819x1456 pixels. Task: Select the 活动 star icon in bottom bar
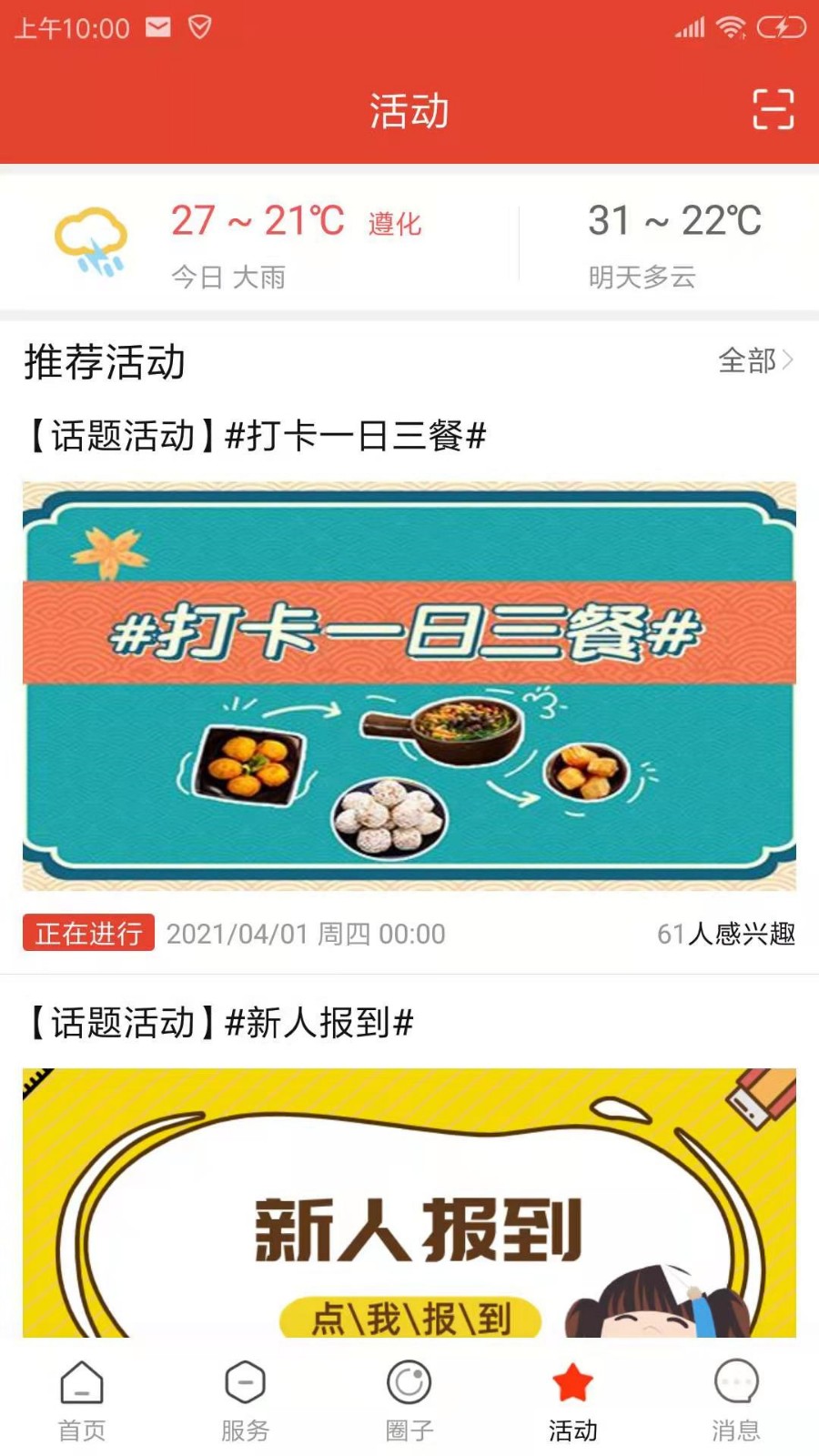click(571, 1383)
